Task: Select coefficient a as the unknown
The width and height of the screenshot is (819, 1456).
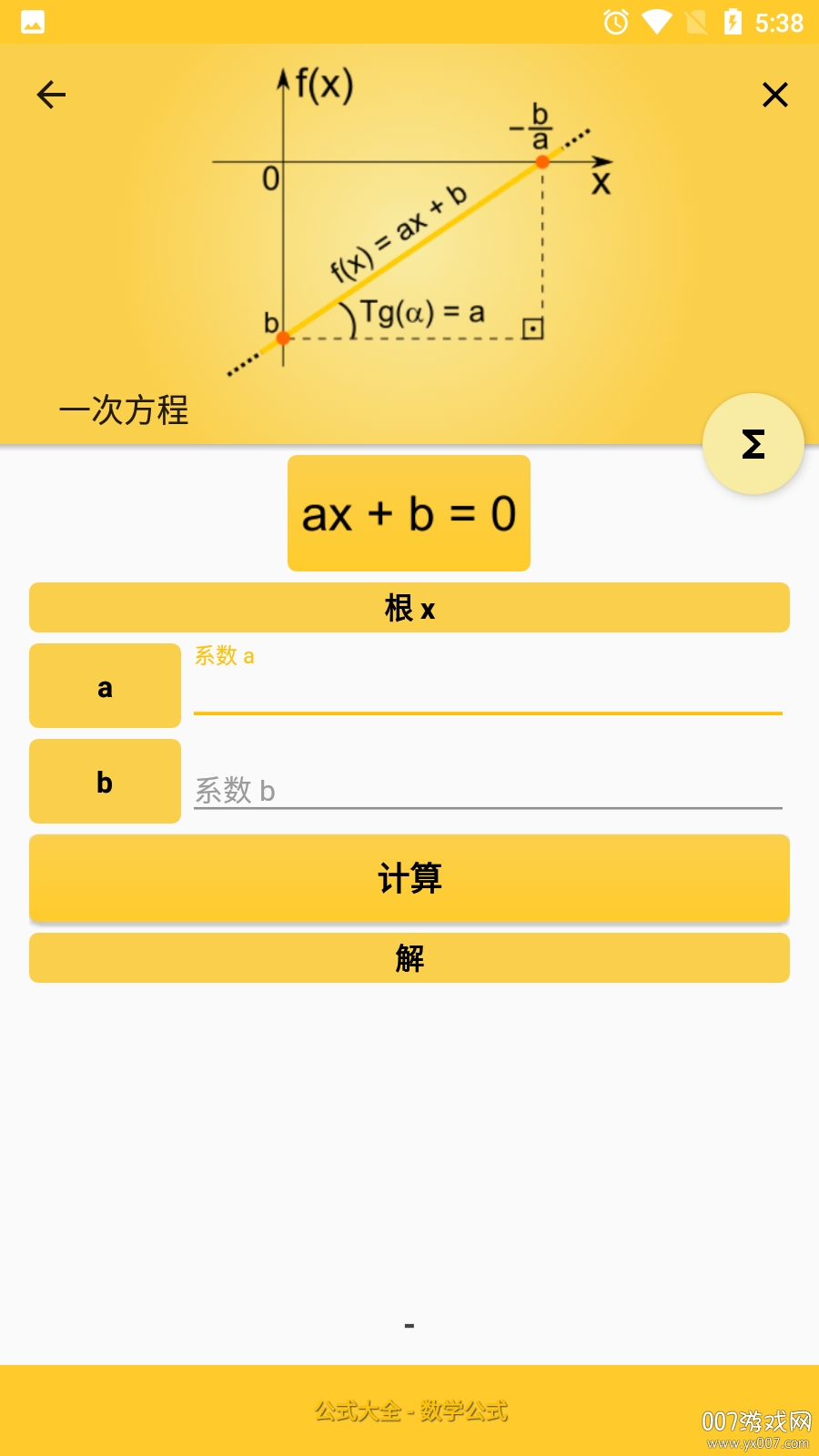Action: pyautogui.click(x=104, y=685)
